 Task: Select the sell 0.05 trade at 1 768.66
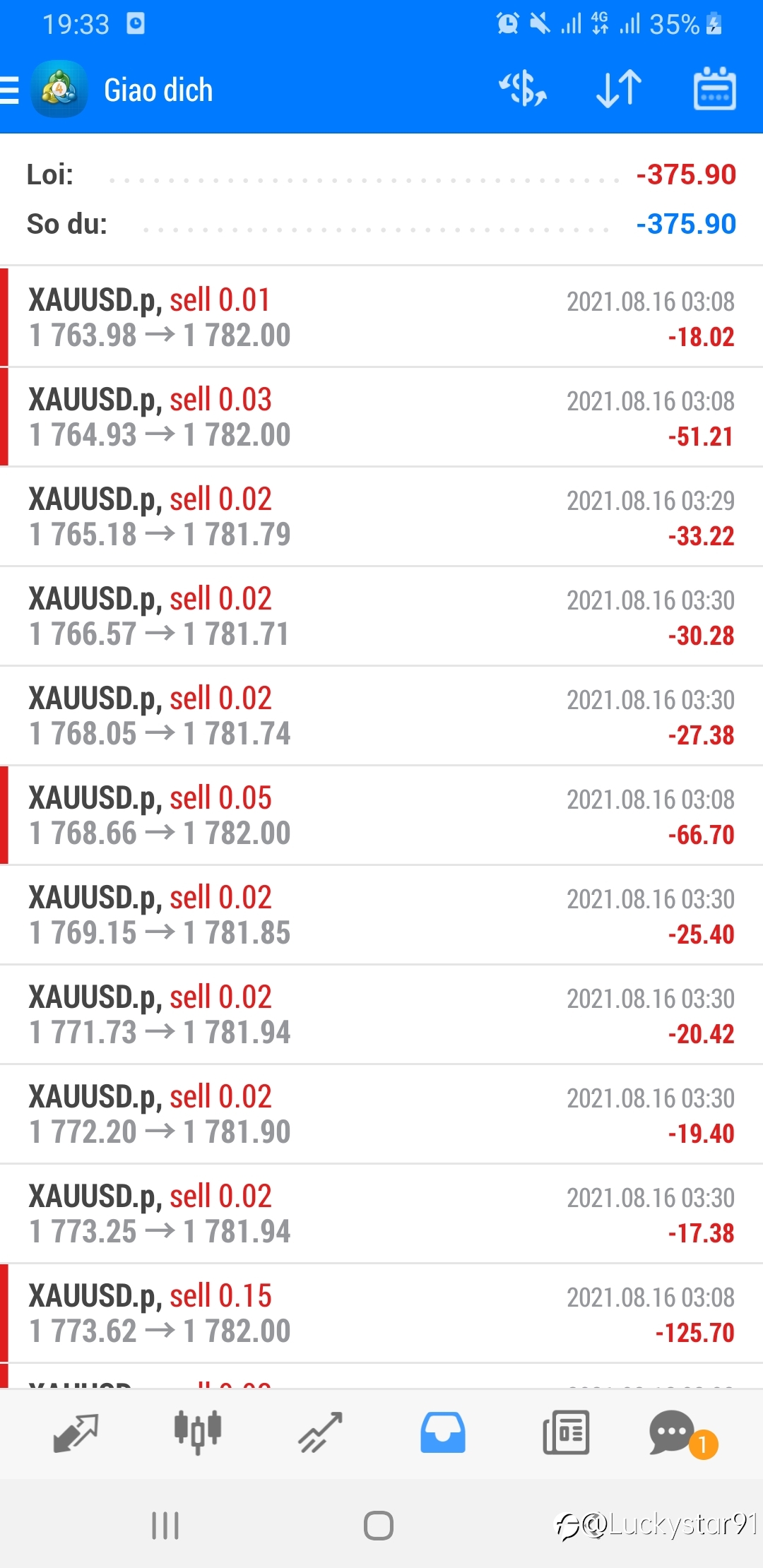pyautogui.click(x=381, y=815)
